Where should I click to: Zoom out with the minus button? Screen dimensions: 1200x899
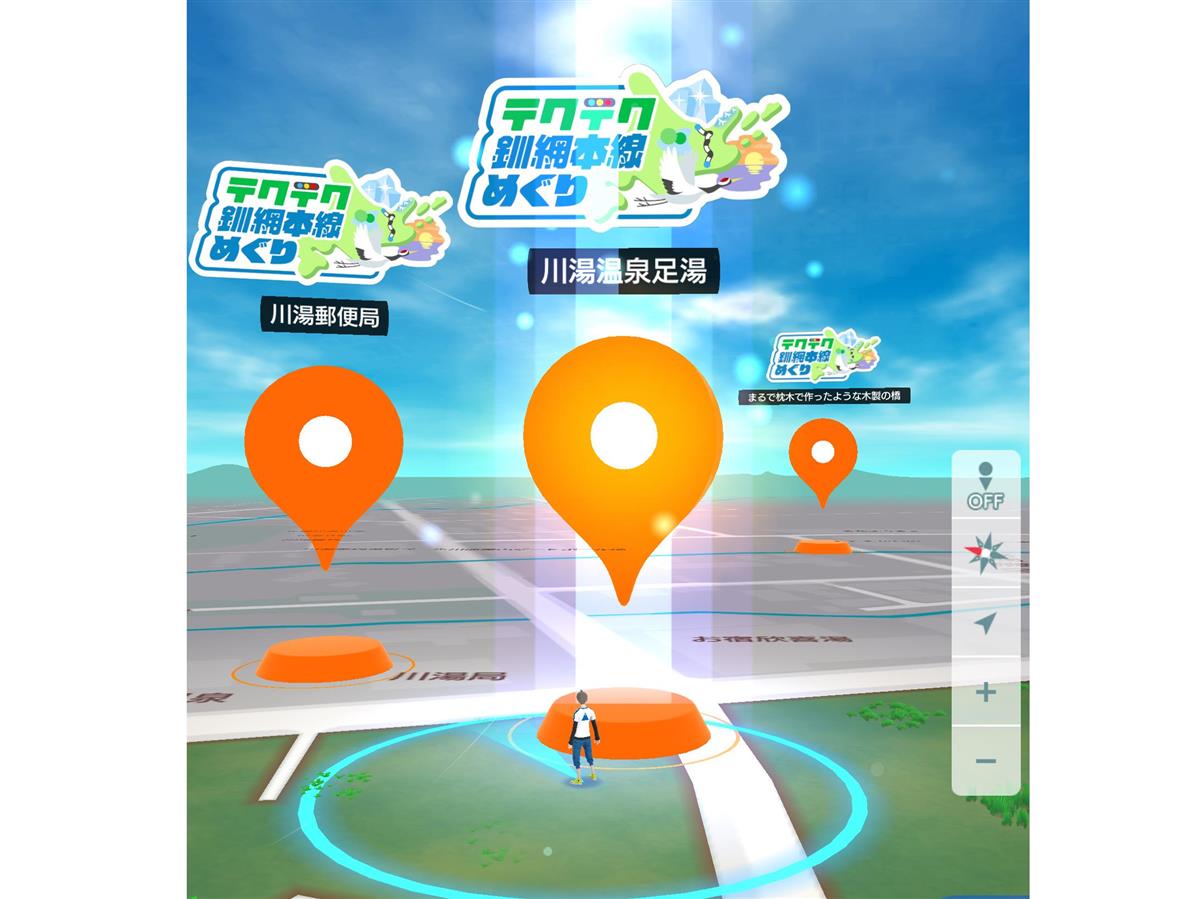tap(985, 761)
